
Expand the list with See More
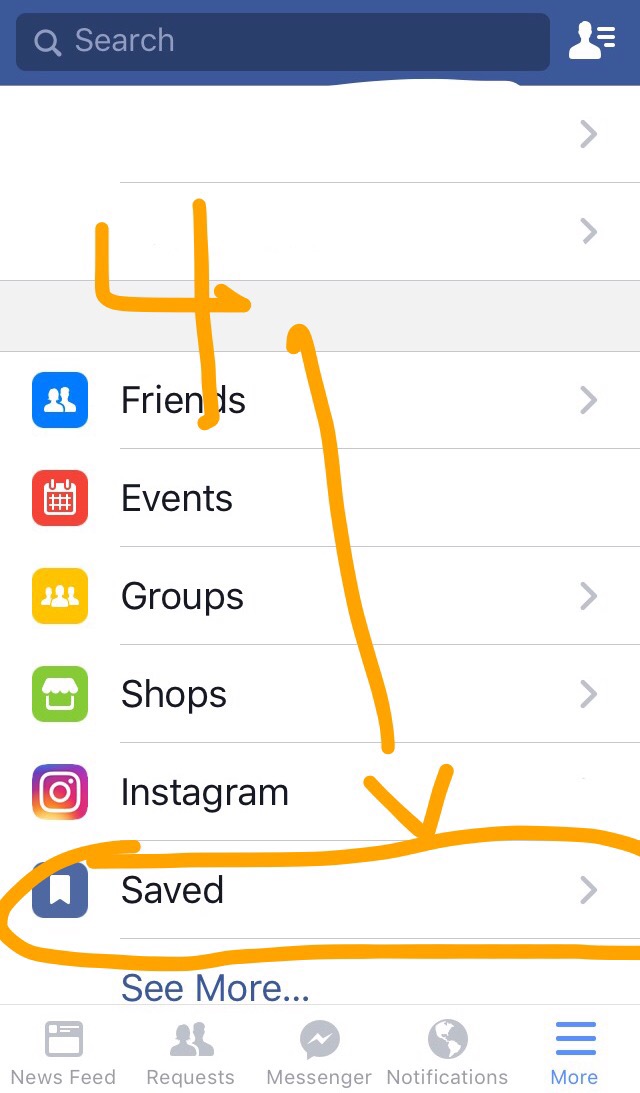tap(215, 987)
